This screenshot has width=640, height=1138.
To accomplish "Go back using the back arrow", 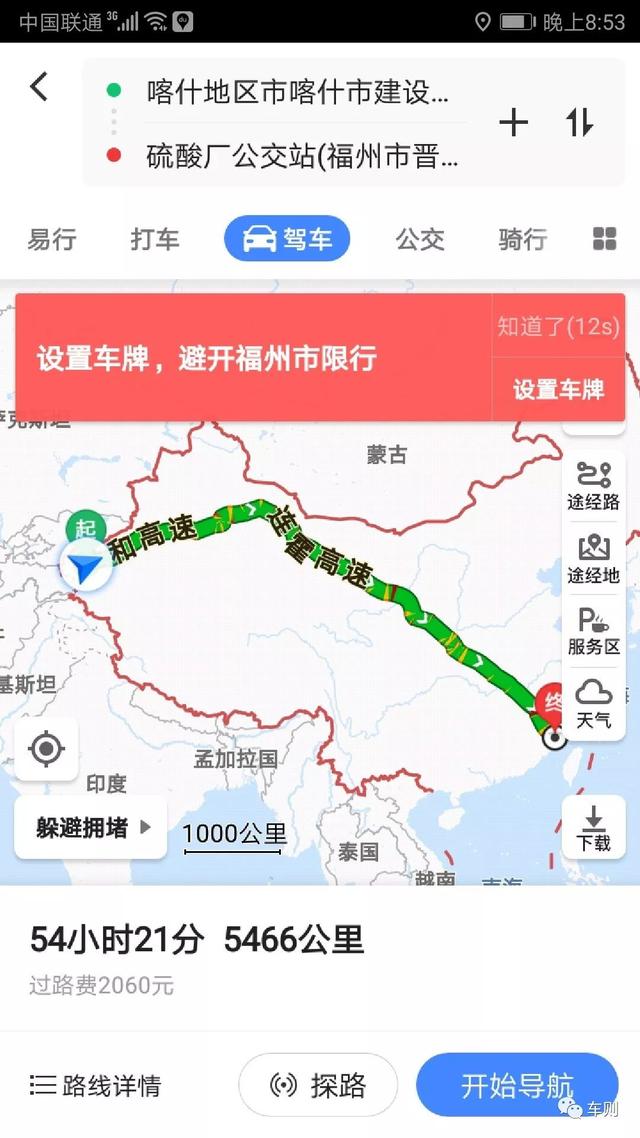I will coord(39,87).
